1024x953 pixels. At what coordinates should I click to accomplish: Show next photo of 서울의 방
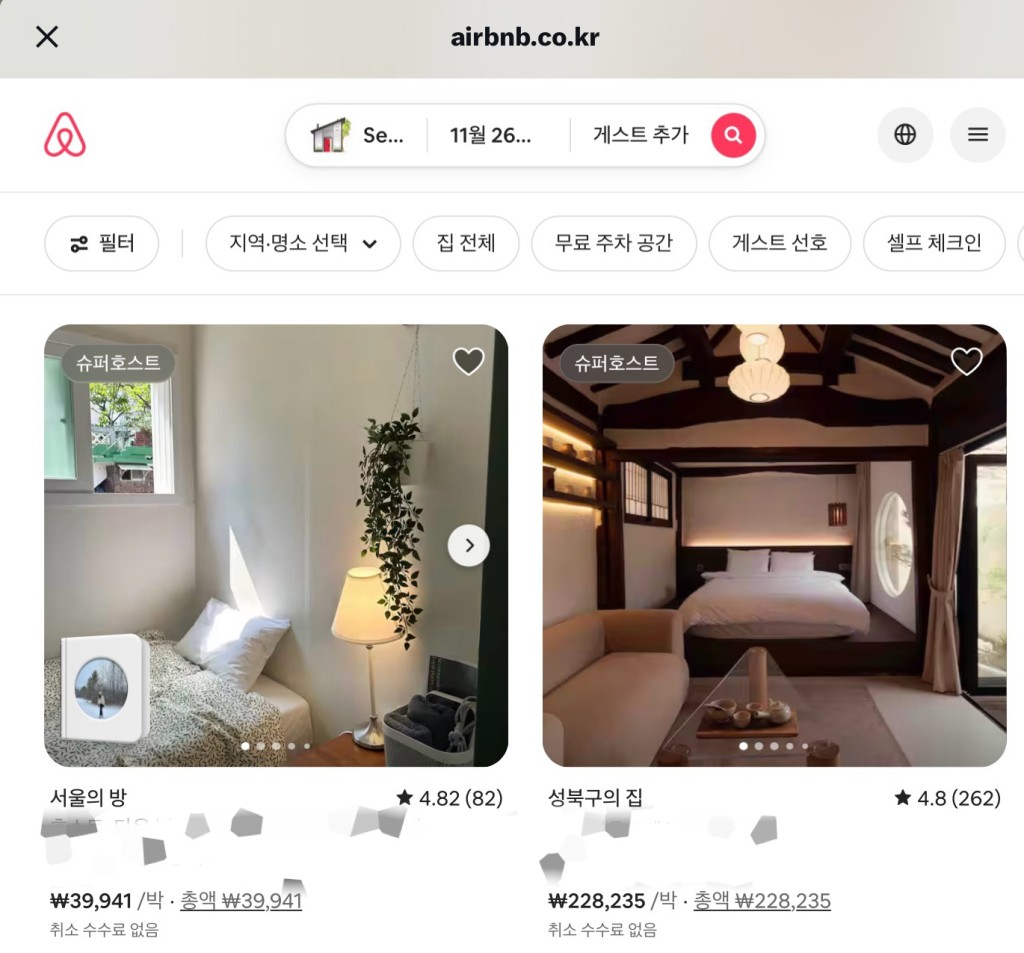pyautogui.click(x=468, y=546)
